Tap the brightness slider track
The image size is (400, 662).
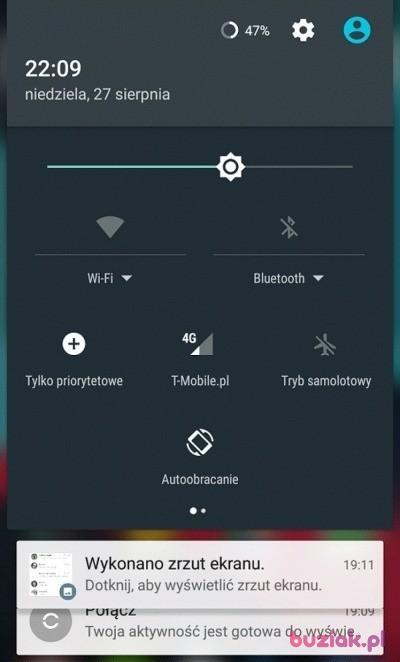pyautogui.click(x=200, y=167)
